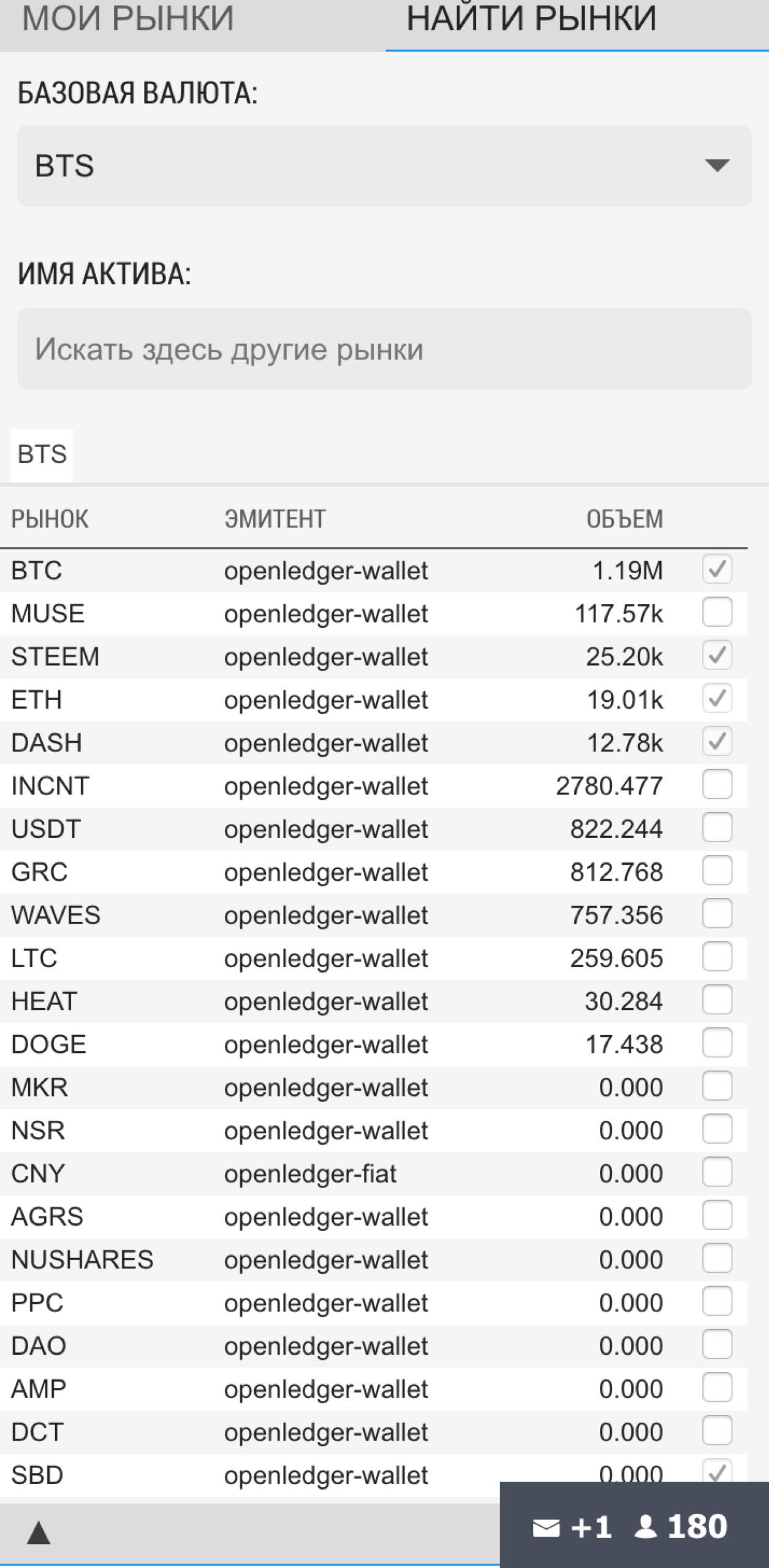Enable the INCNT market checkbox
This screenshot has width=769, height=1568.
(x=717, y=785)
